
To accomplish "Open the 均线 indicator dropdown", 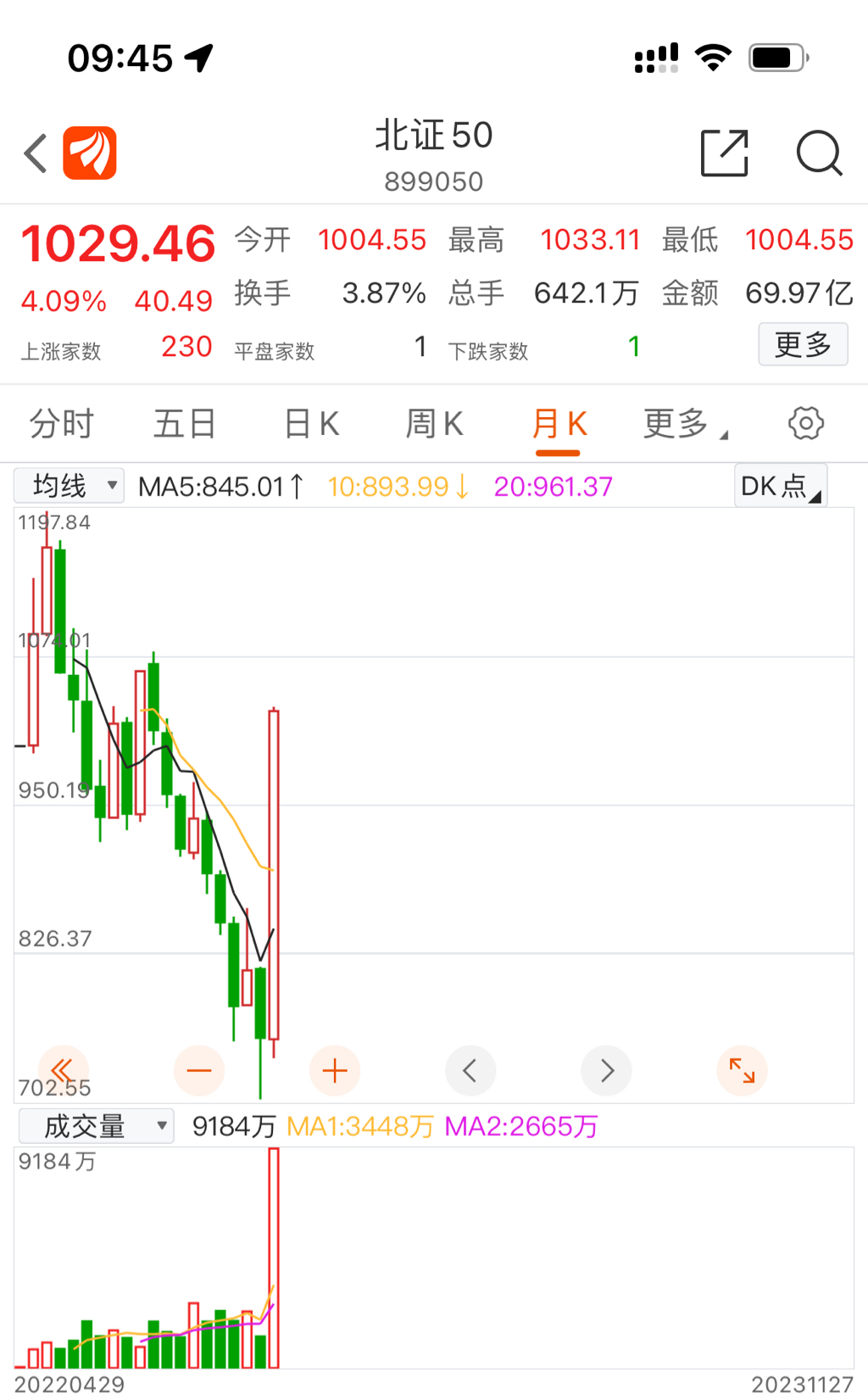I will [70, 486].
